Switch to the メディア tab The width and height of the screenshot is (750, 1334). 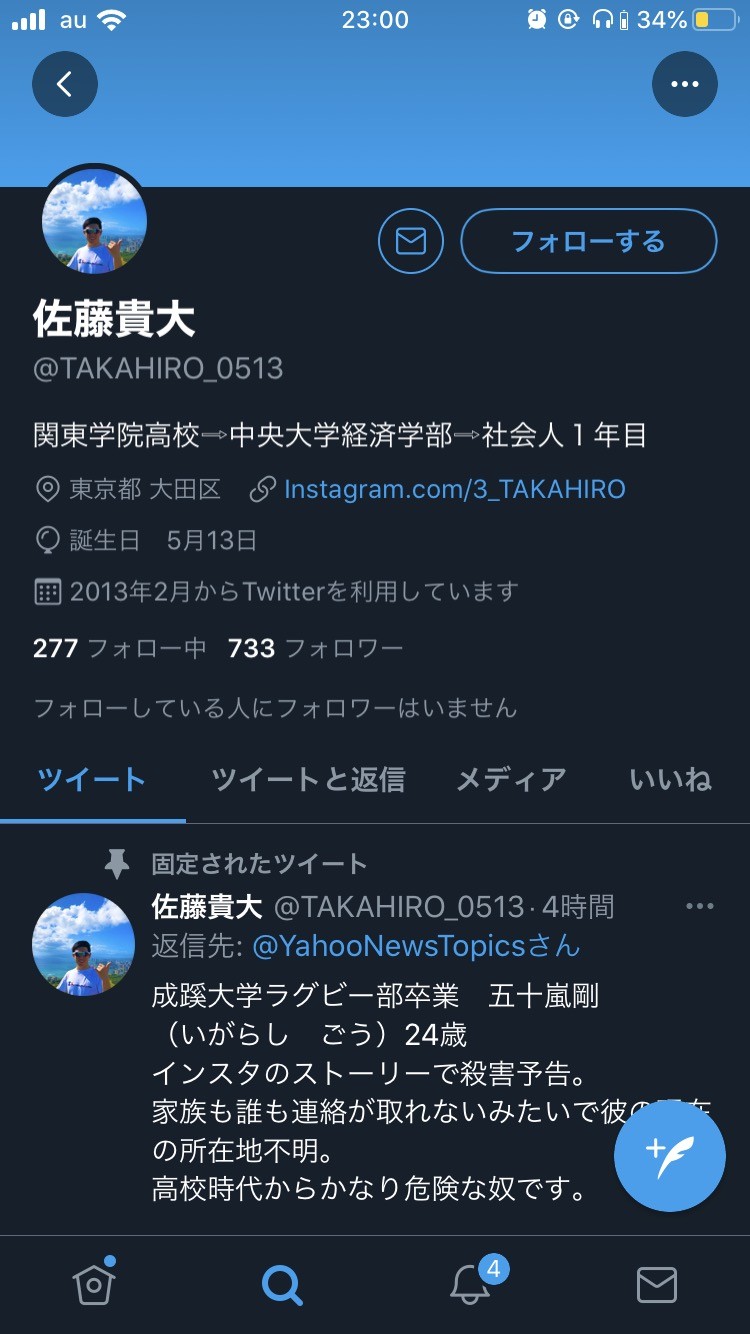pos(511,780)
